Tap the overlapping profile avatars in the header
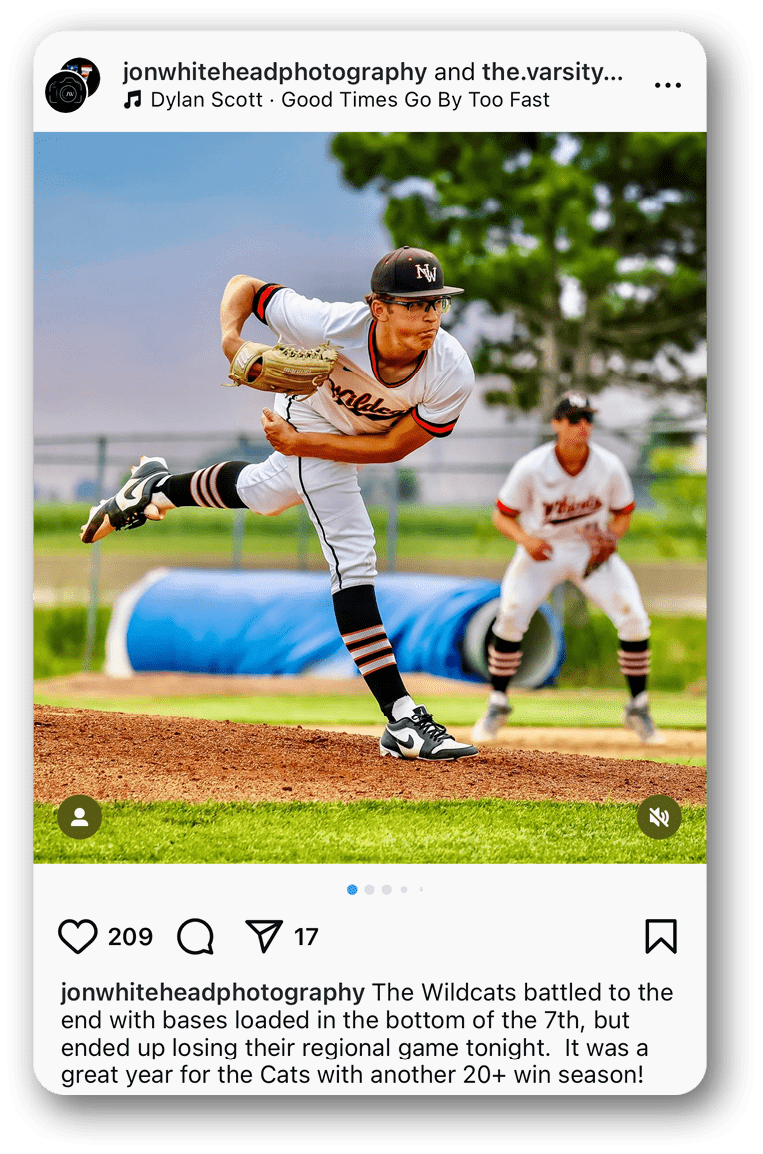 [72, 85]
